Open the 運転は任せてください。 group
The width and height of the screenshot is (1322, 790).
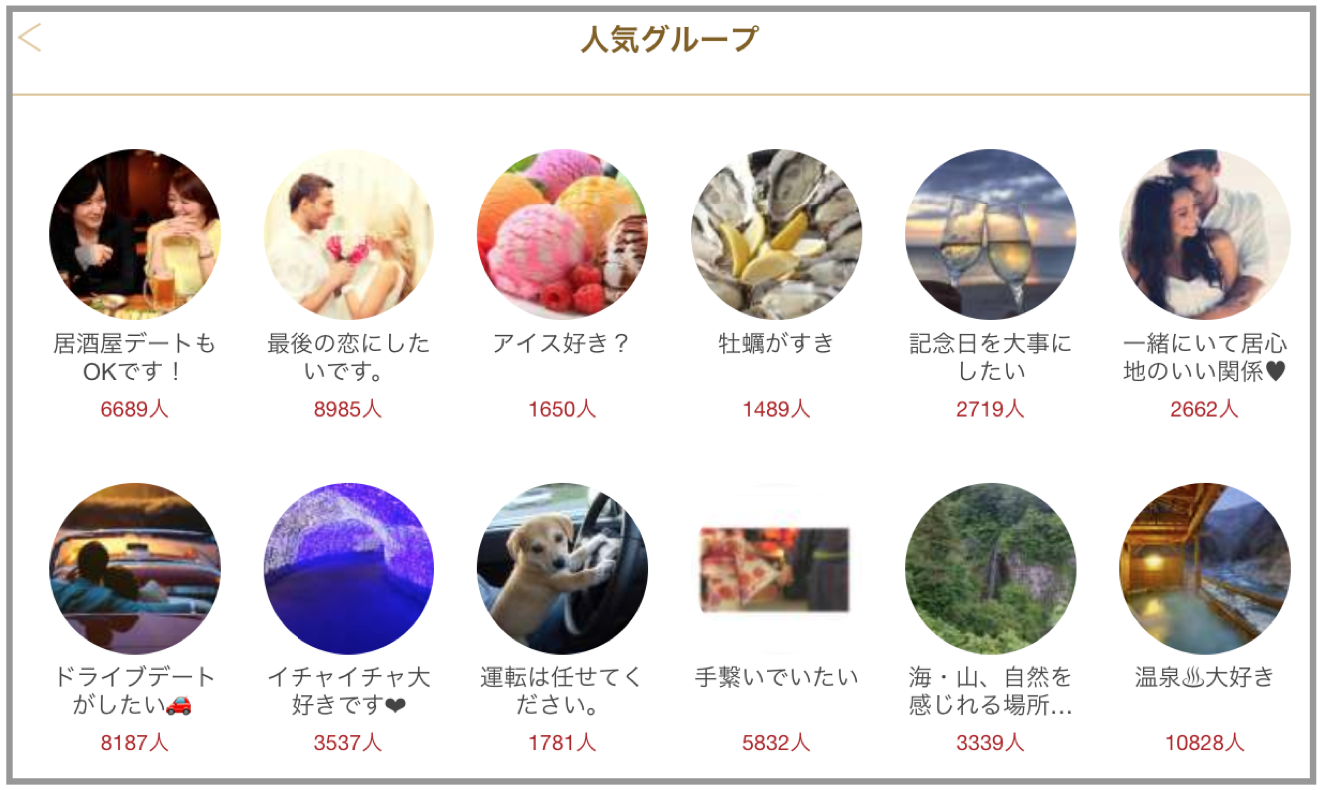(562, 568)
